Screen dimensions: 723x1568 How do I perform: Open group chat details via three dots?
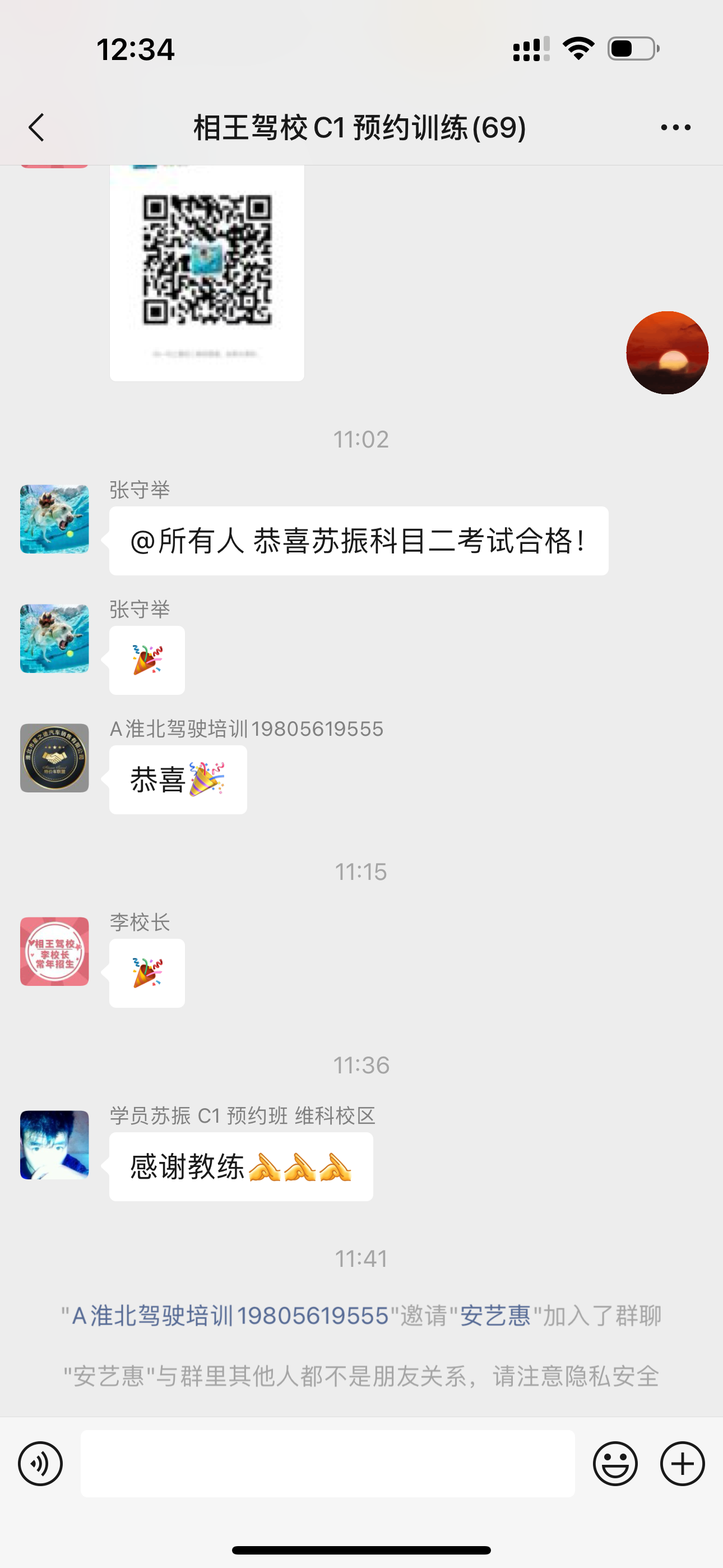click(x=675, y=128)
